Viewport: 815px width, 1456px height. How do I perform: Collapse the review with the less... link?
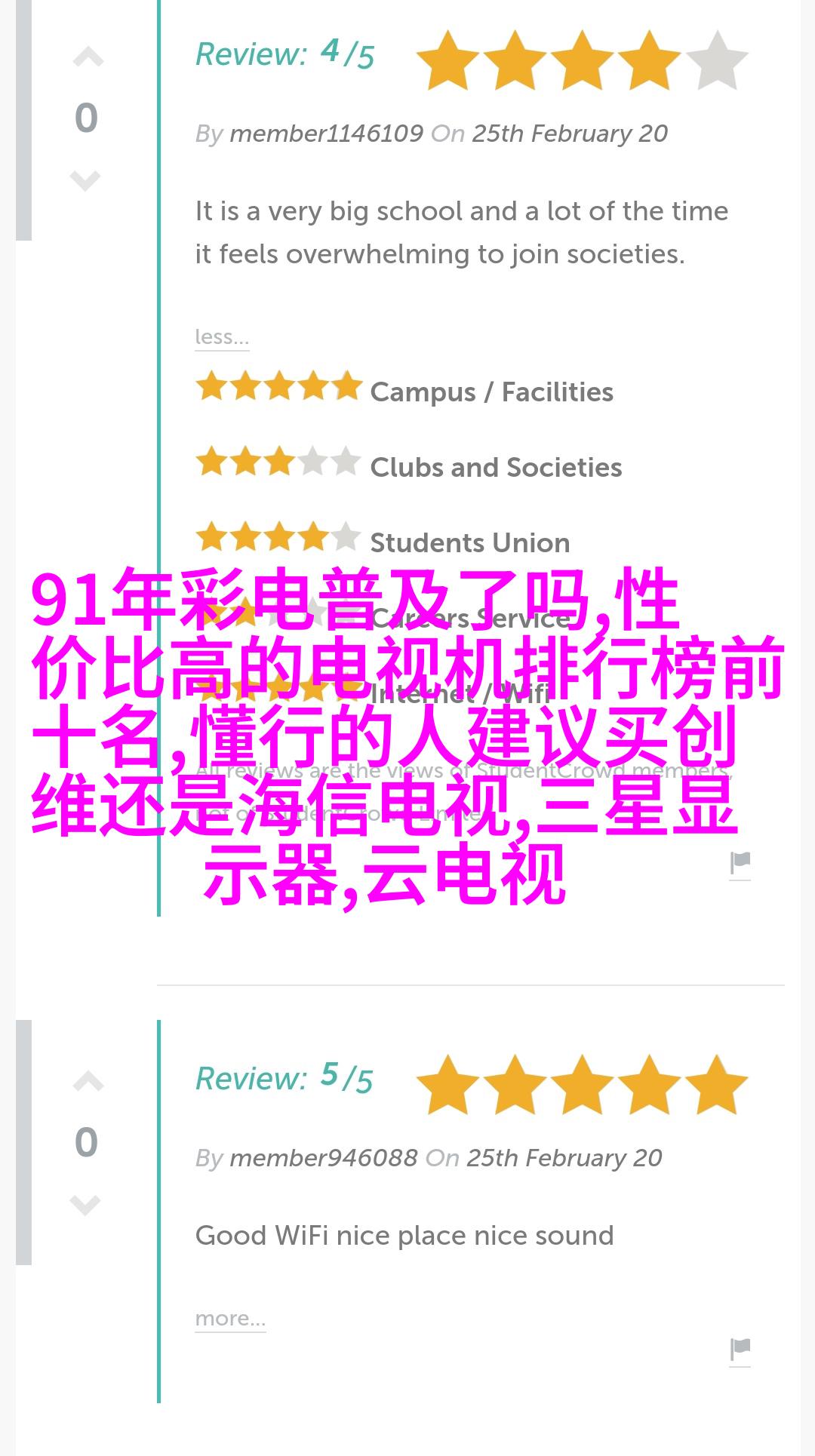coord(221,336)
